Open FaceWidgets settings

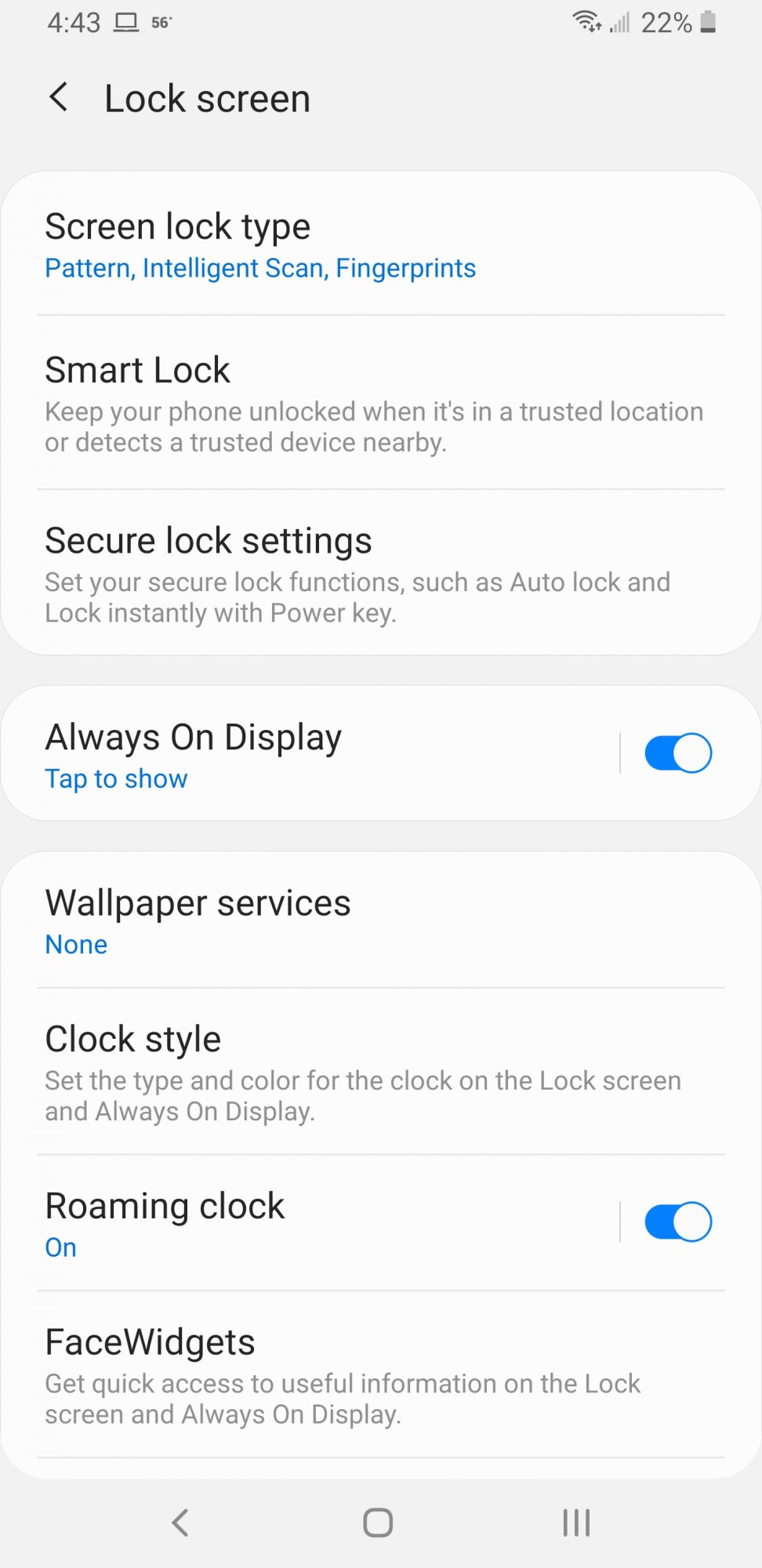pyautogui.click(x=381, y=1375)
